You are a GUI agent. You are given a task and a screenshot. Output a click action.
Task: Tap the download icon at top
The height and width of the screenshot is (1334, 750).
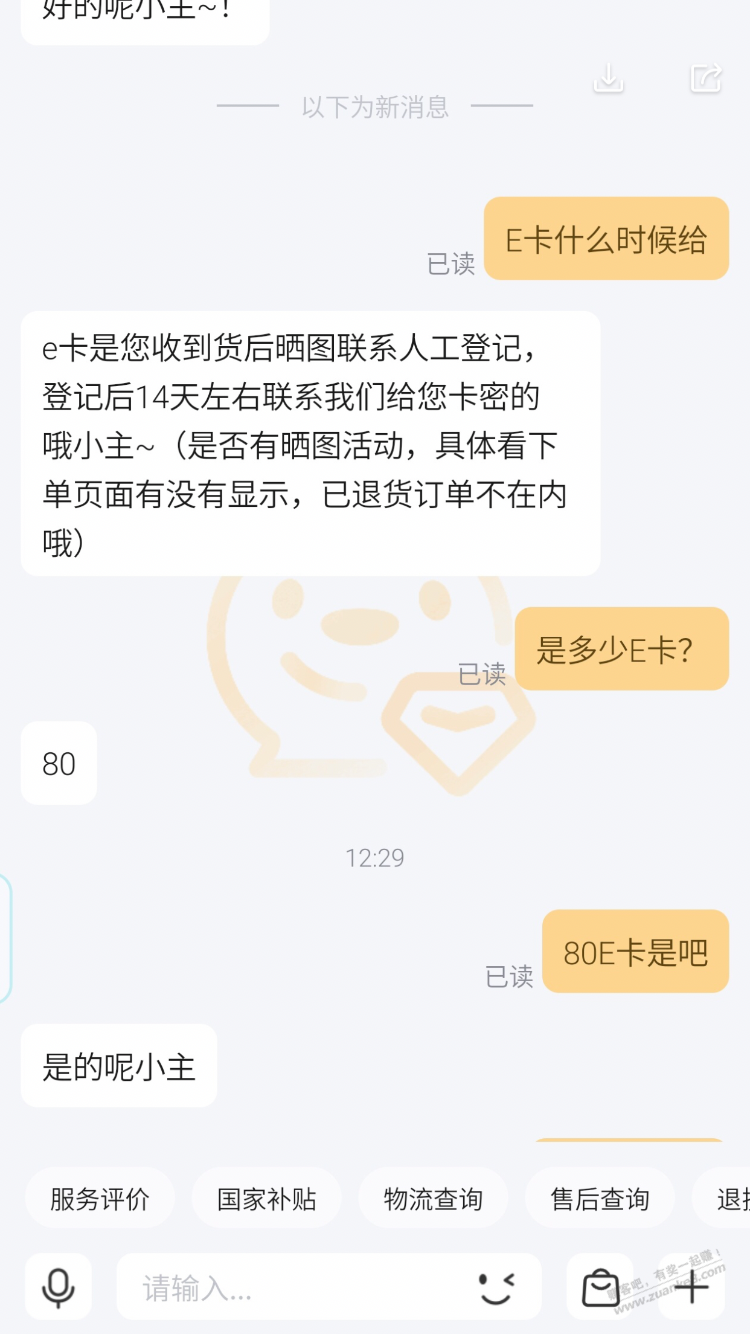608,77
